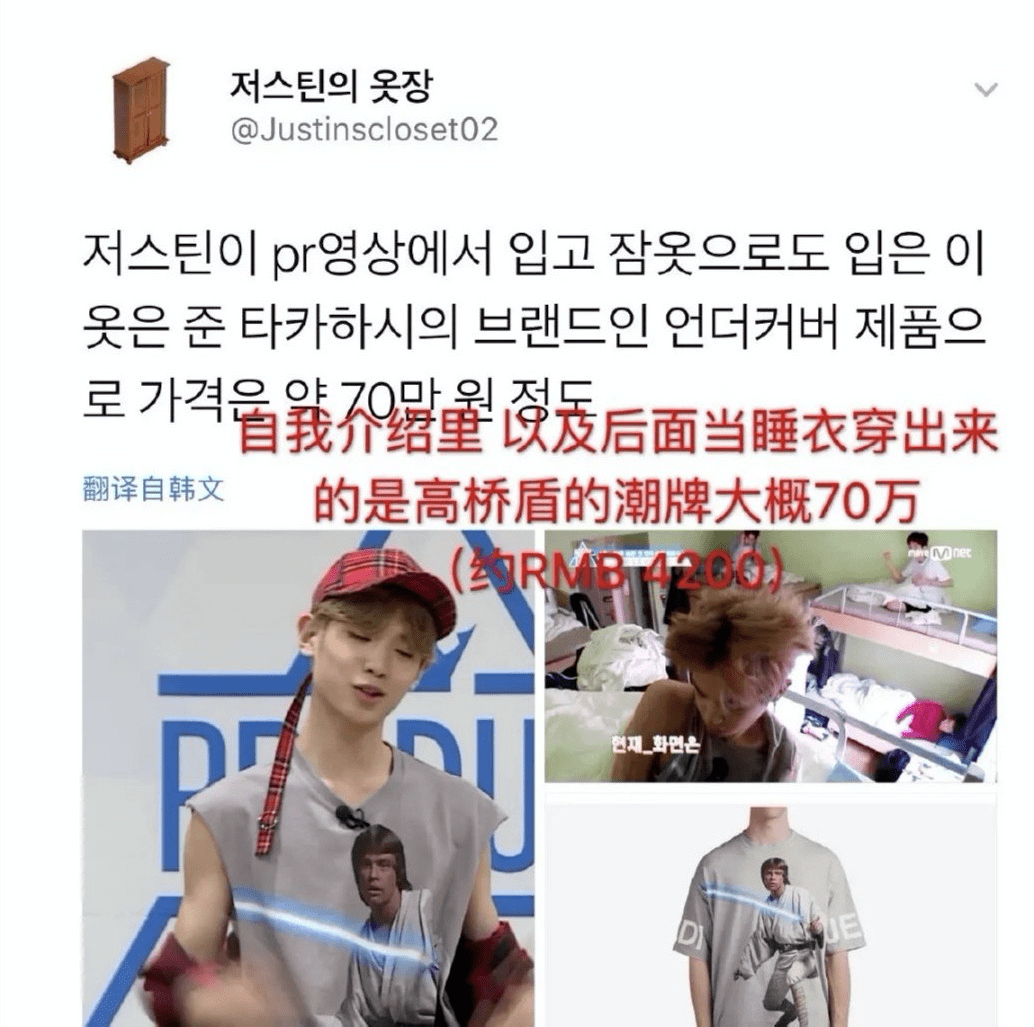Open the photo with red plaid cap
This screenshot has width=1034, height=1027.
pyautogui.click(x=308, y=780)
